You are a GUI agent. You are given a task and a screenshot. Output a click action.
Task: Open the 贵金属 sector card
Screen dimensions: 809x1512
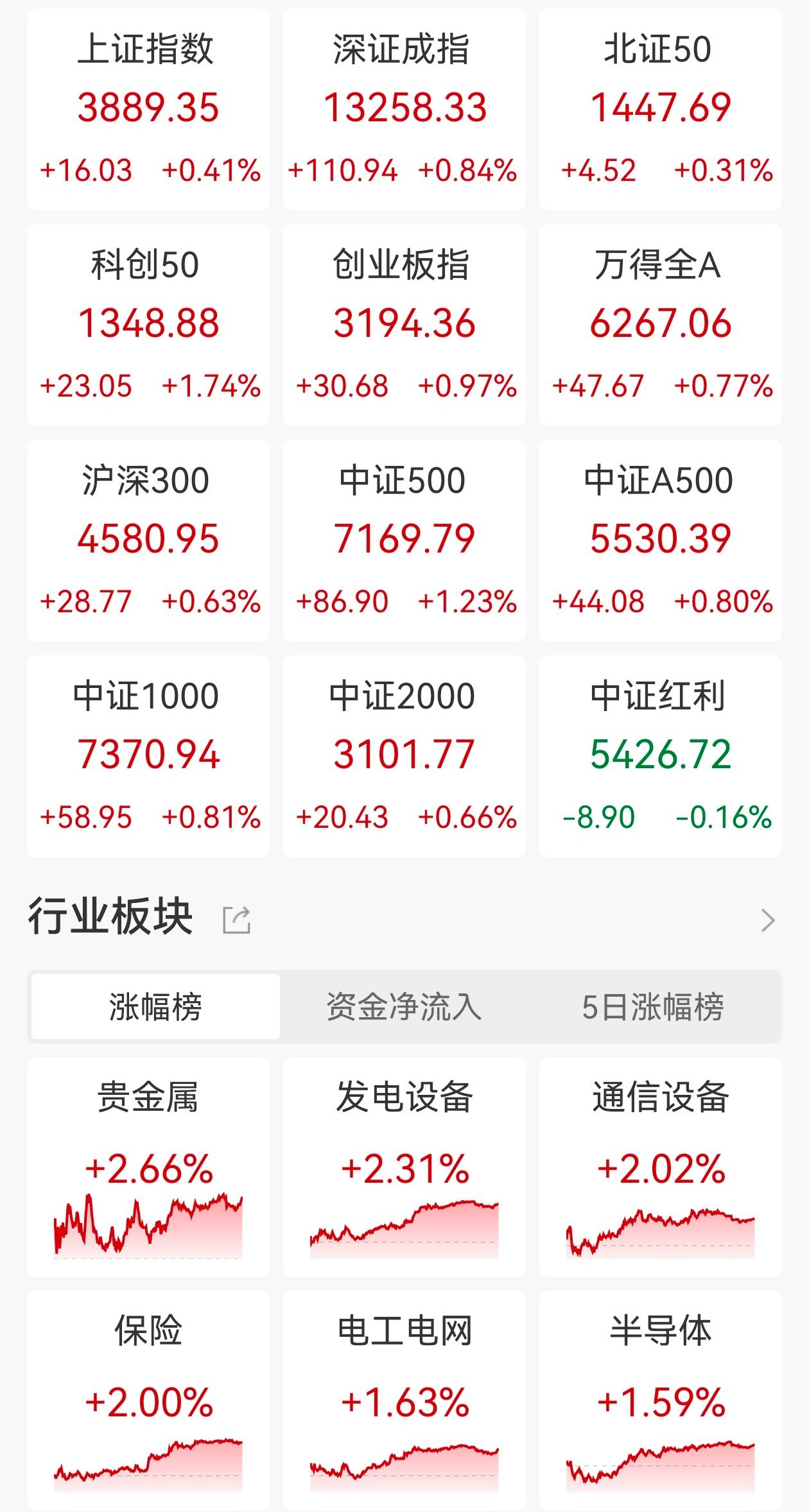tap(148, 1167)
